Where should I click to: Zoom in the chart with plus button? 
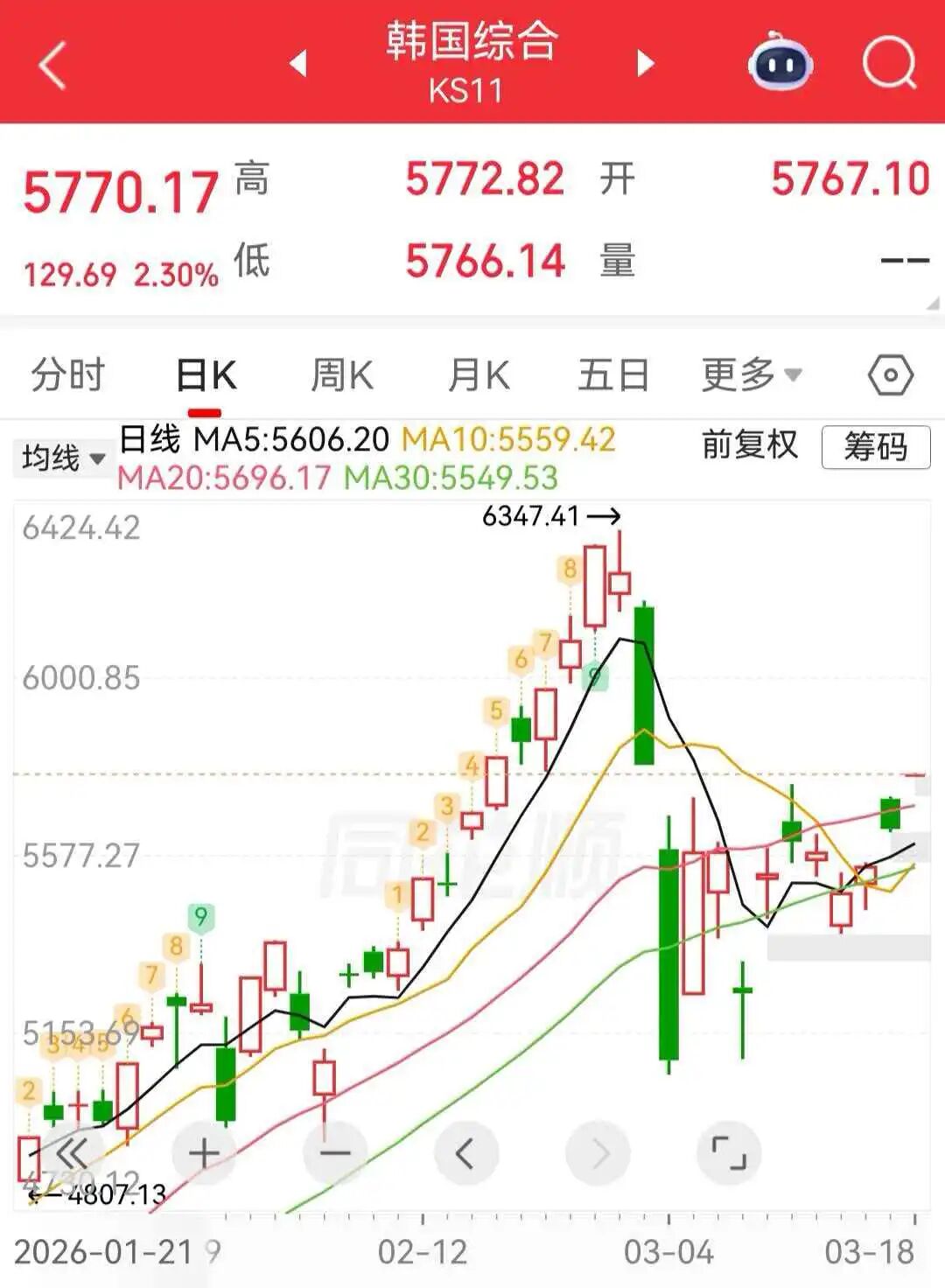[204, 1153]
